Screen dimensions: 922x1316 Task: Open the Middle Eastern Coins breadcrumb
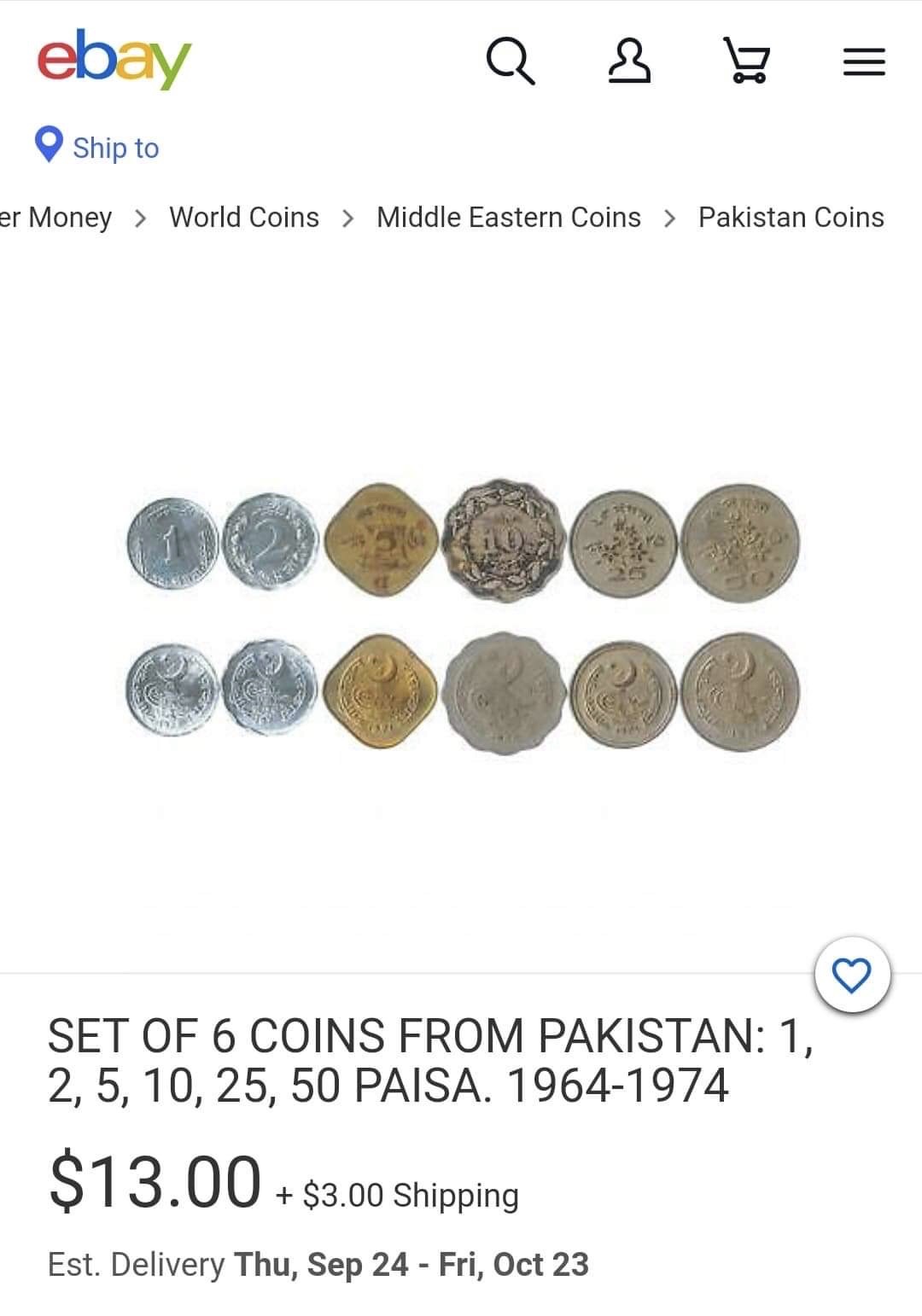[508, 218]
